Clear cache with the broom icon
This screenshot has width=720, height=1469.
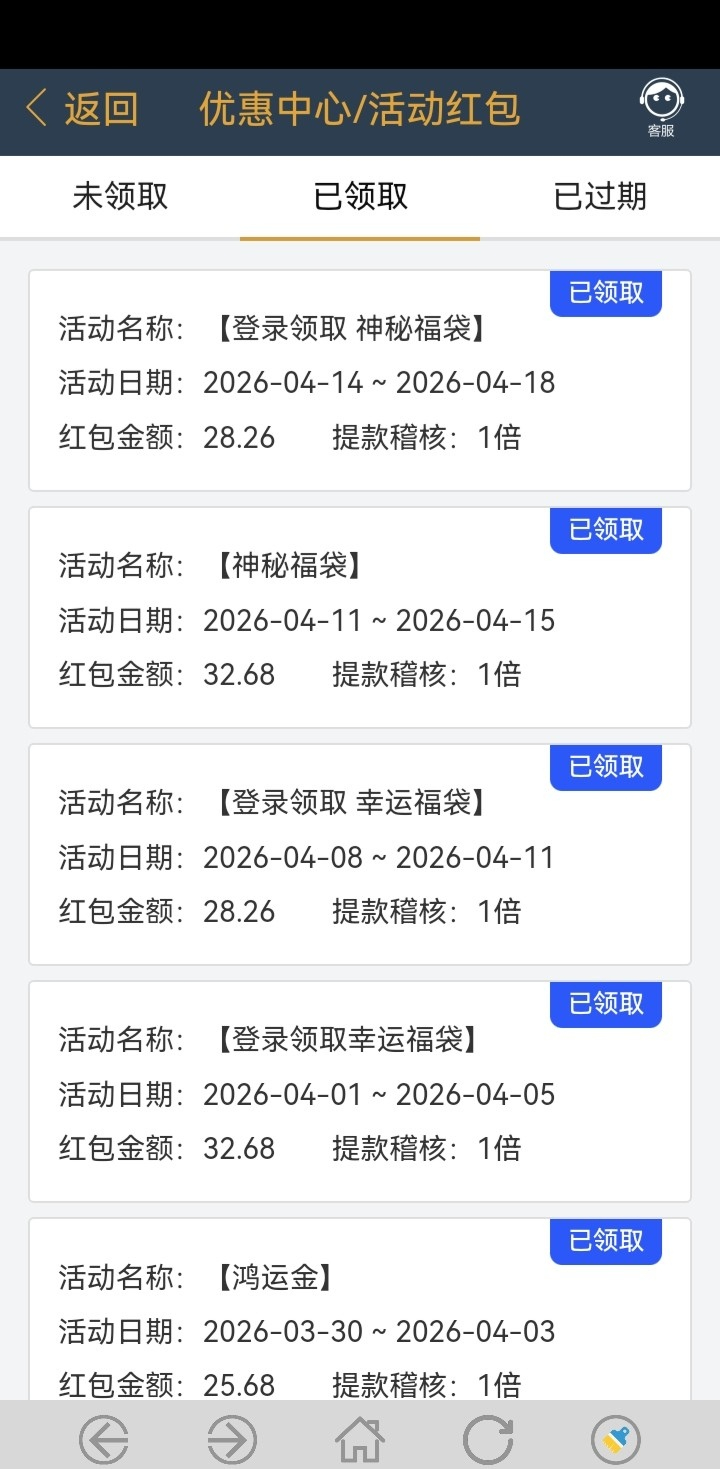click(x=616, y=1441)
